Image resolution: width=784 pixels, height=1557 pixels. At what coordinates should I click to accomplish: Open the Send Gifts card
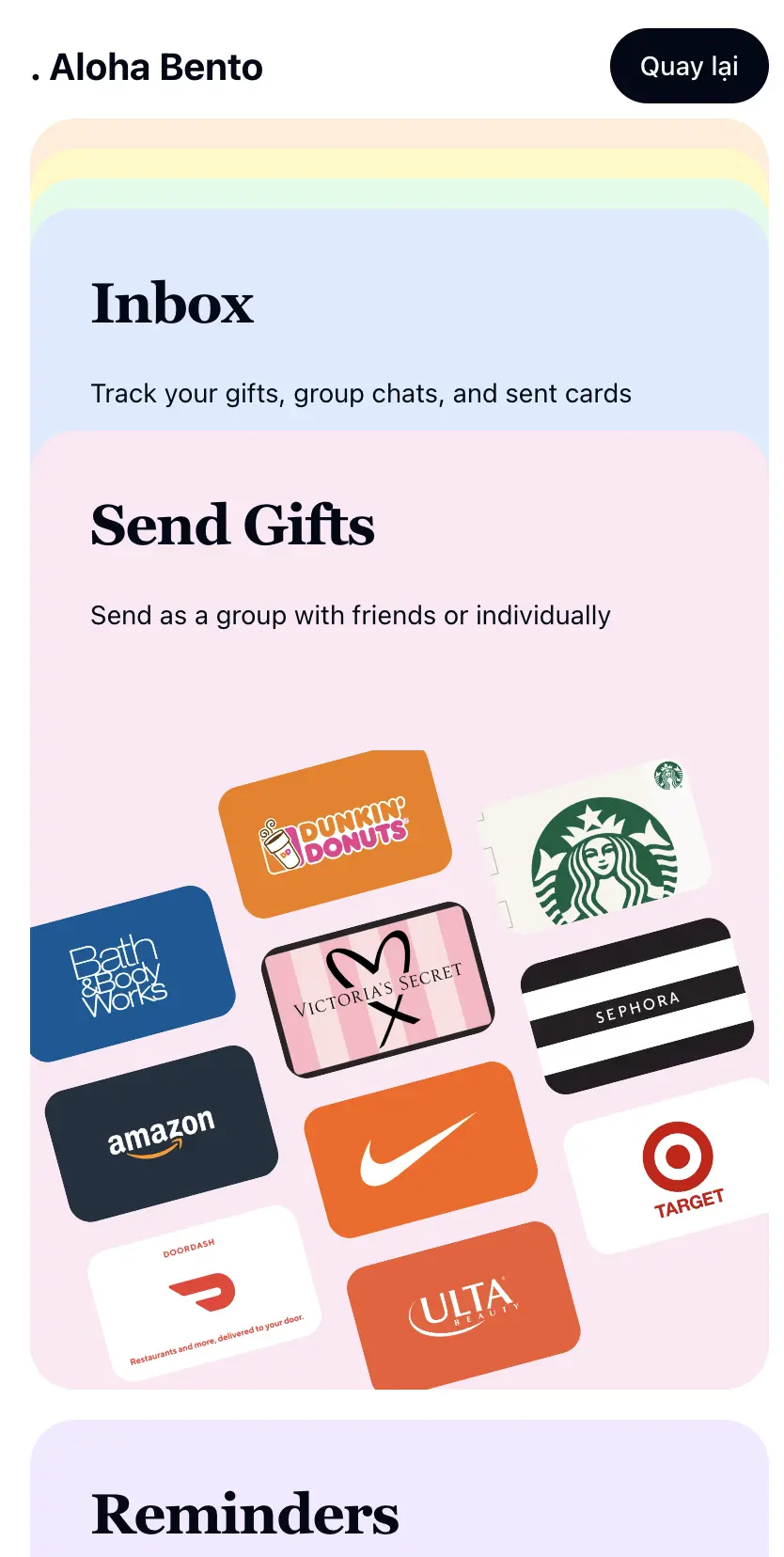pyautogui.click(x=399, y=564)
